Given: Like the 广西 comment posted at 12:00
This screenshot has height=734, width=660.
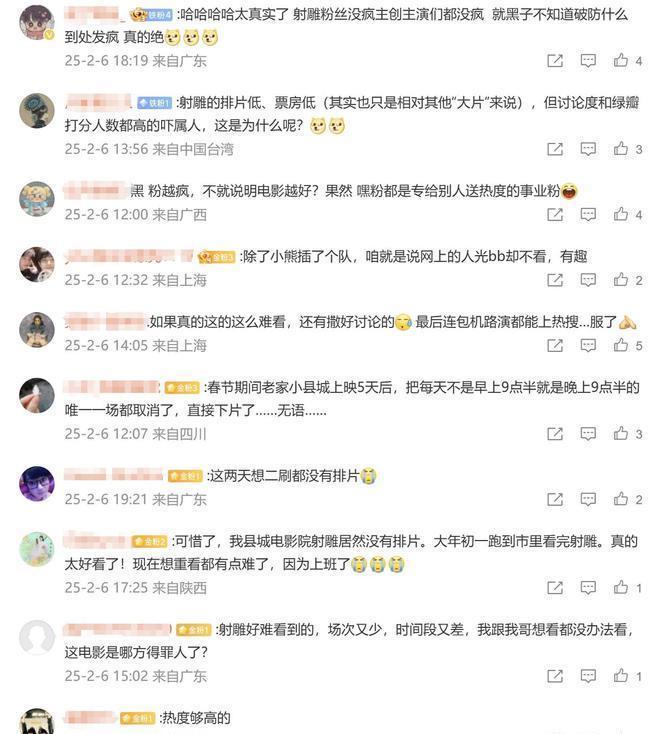Looking at the screenshot, I should click(620, 215).
